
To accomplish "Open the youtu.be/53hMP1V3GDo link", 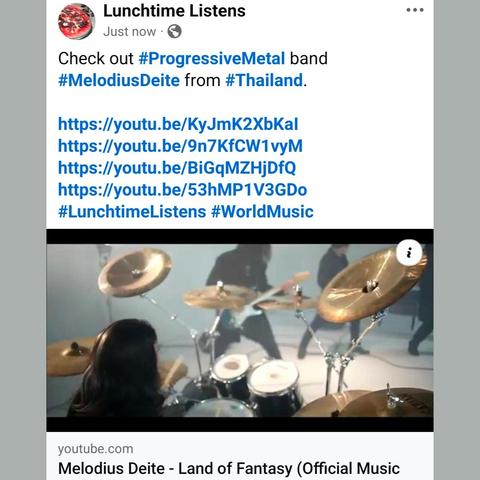I will pos(183,190).
